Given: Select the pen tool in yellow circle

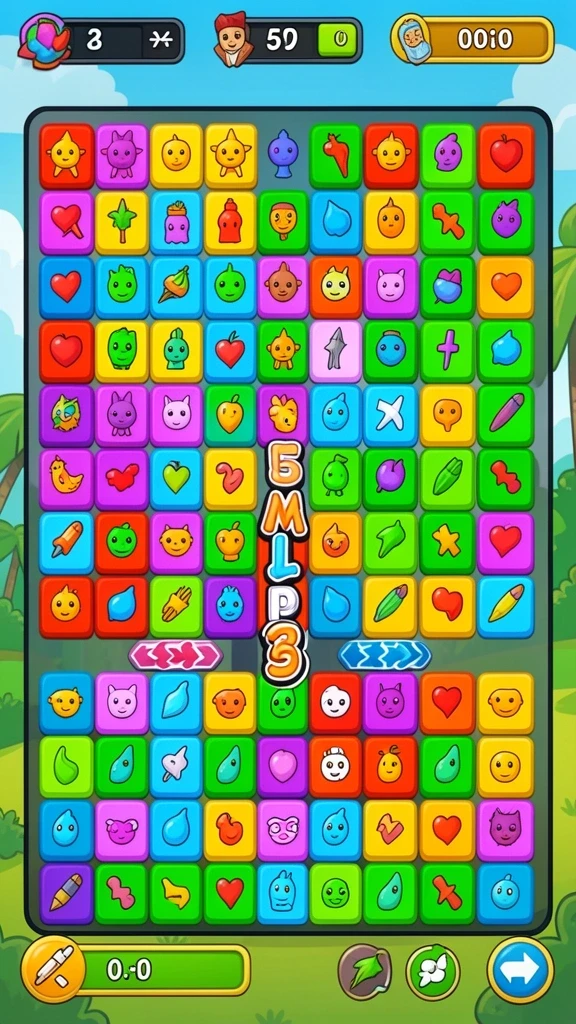Looking at the screenshot, I should (x=54, y=969).
